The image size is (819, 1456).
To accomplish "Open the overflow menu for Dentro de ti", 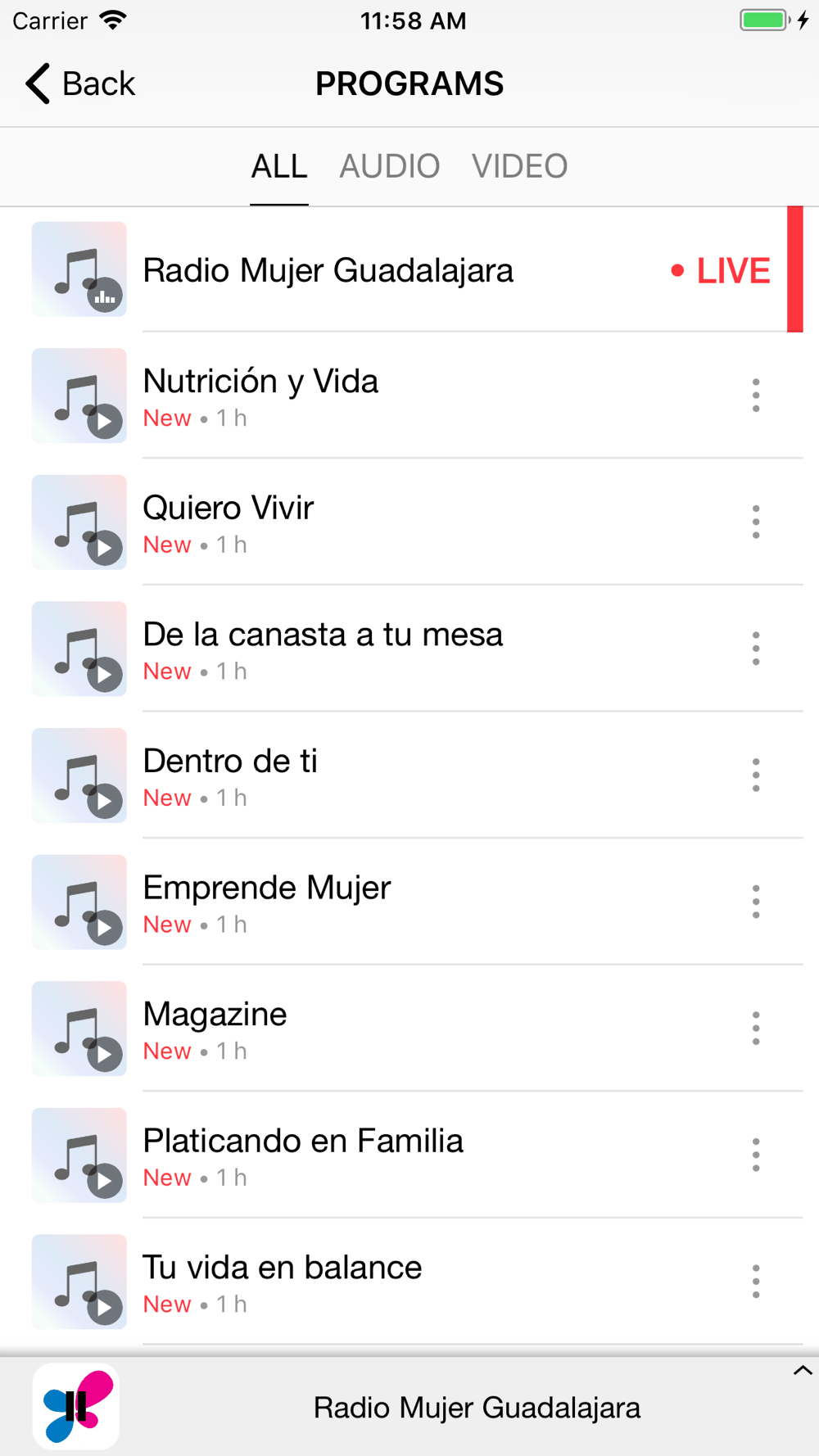I will pyautogui.click(x=756, y=775).
